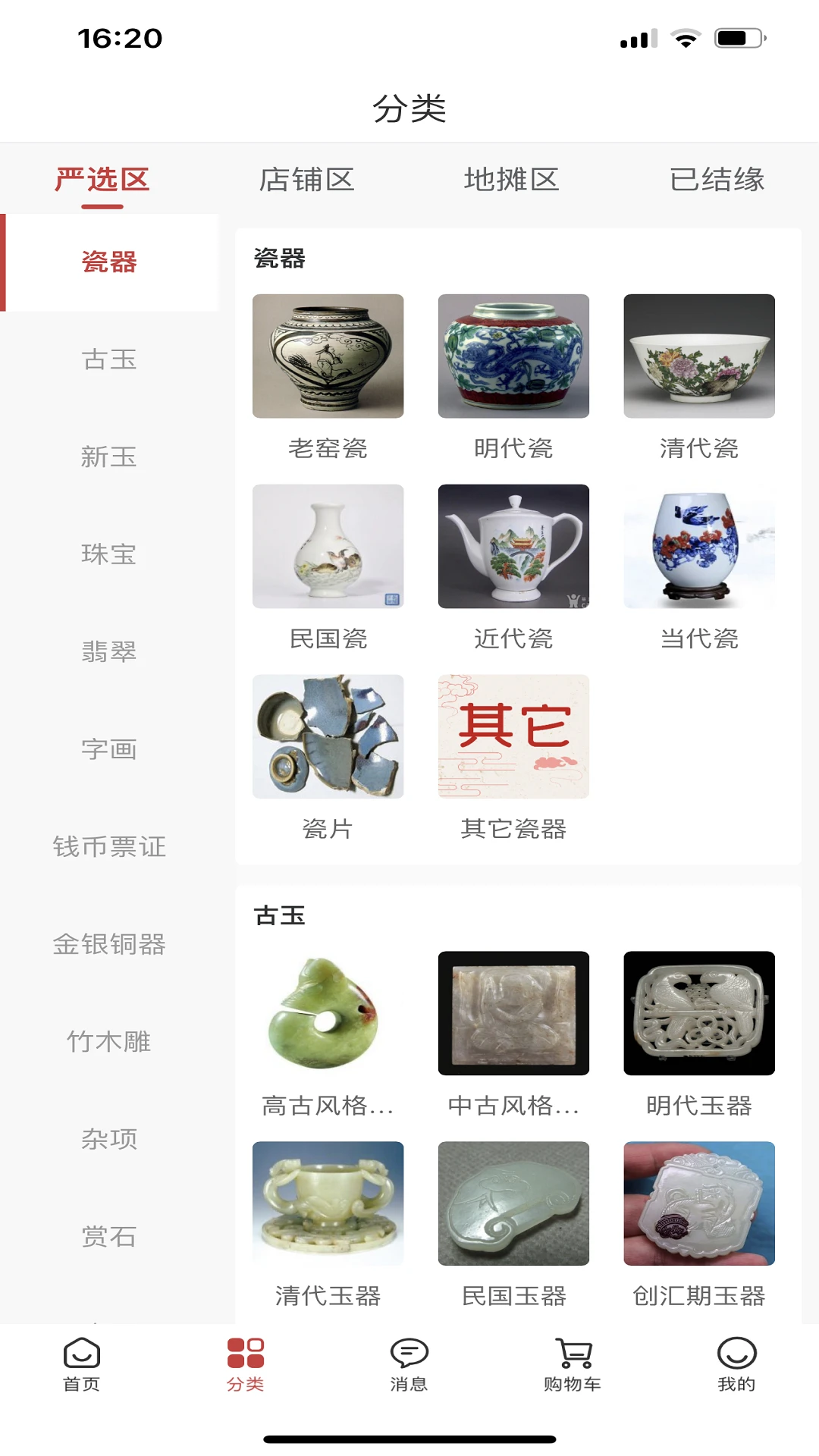Open the 清代瓷 porcelain thumbnail
819x1456 pixels.
[699, 356]
